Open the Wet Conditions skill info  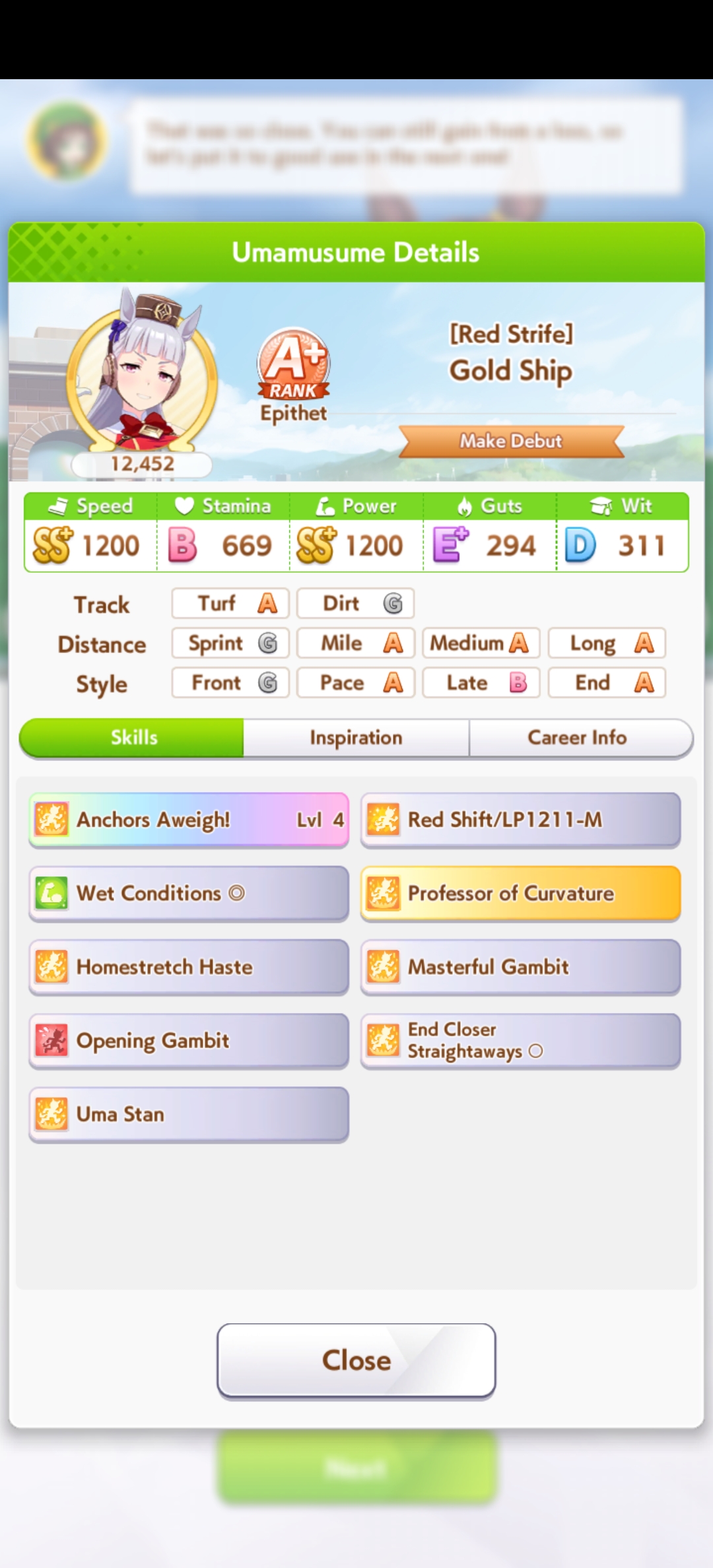pyautogui.click(x=189, y=894)
